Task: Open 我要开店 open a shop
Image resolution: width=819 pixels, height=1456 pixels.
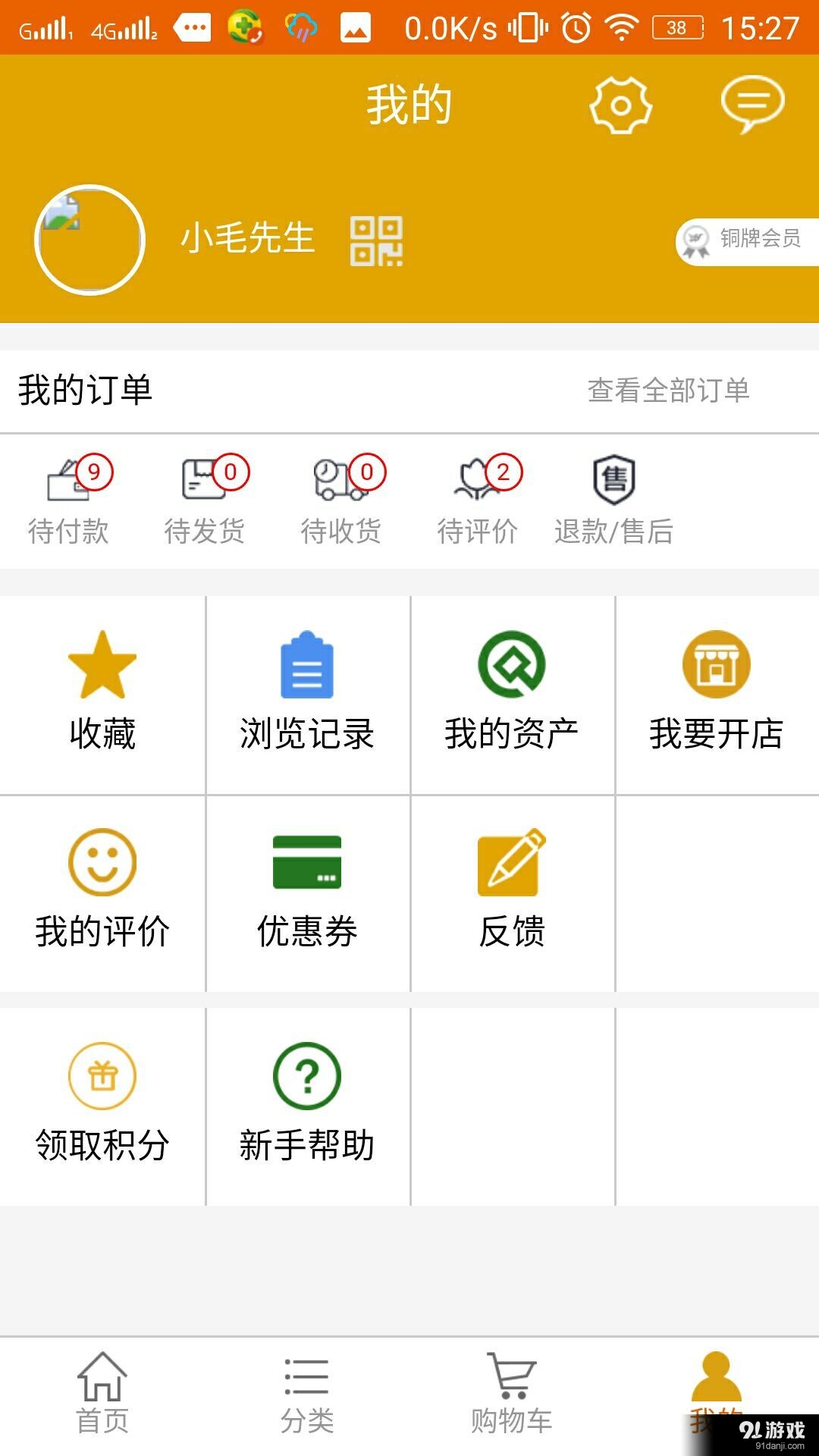Action: pyautogui.click(x=717, y=694)
